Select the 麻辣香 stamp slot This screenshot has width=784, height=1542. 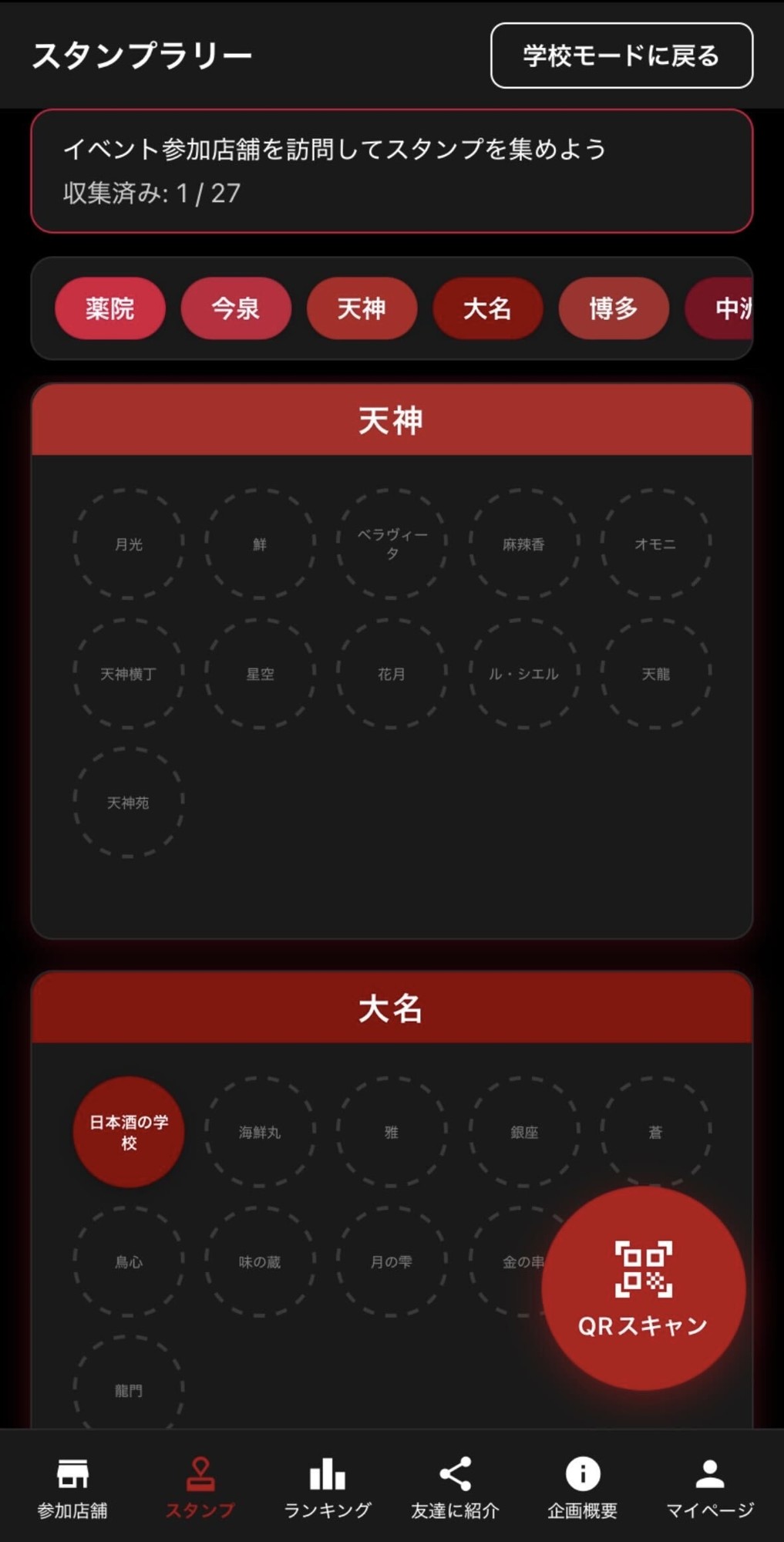click(523, 544)
